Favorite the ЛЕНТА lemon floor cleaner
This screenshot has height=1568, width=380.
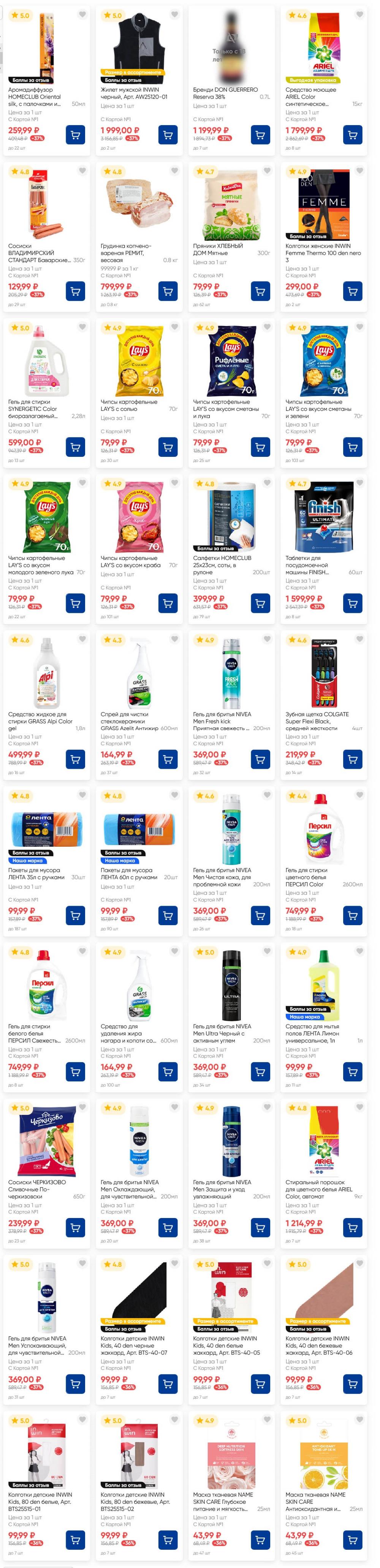coord(359,951)
